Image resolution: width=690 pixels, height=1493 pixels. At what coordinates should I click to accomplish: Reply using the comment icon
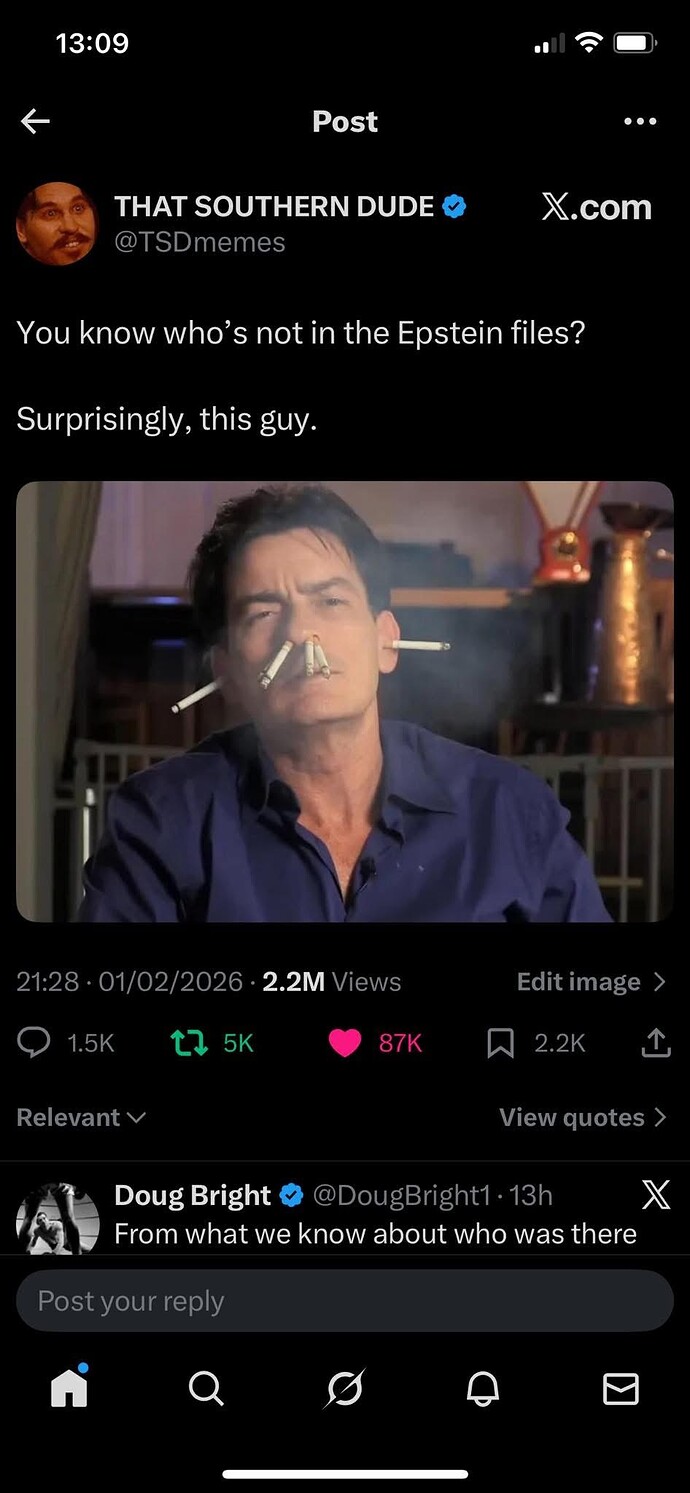tap(35, 1043)
